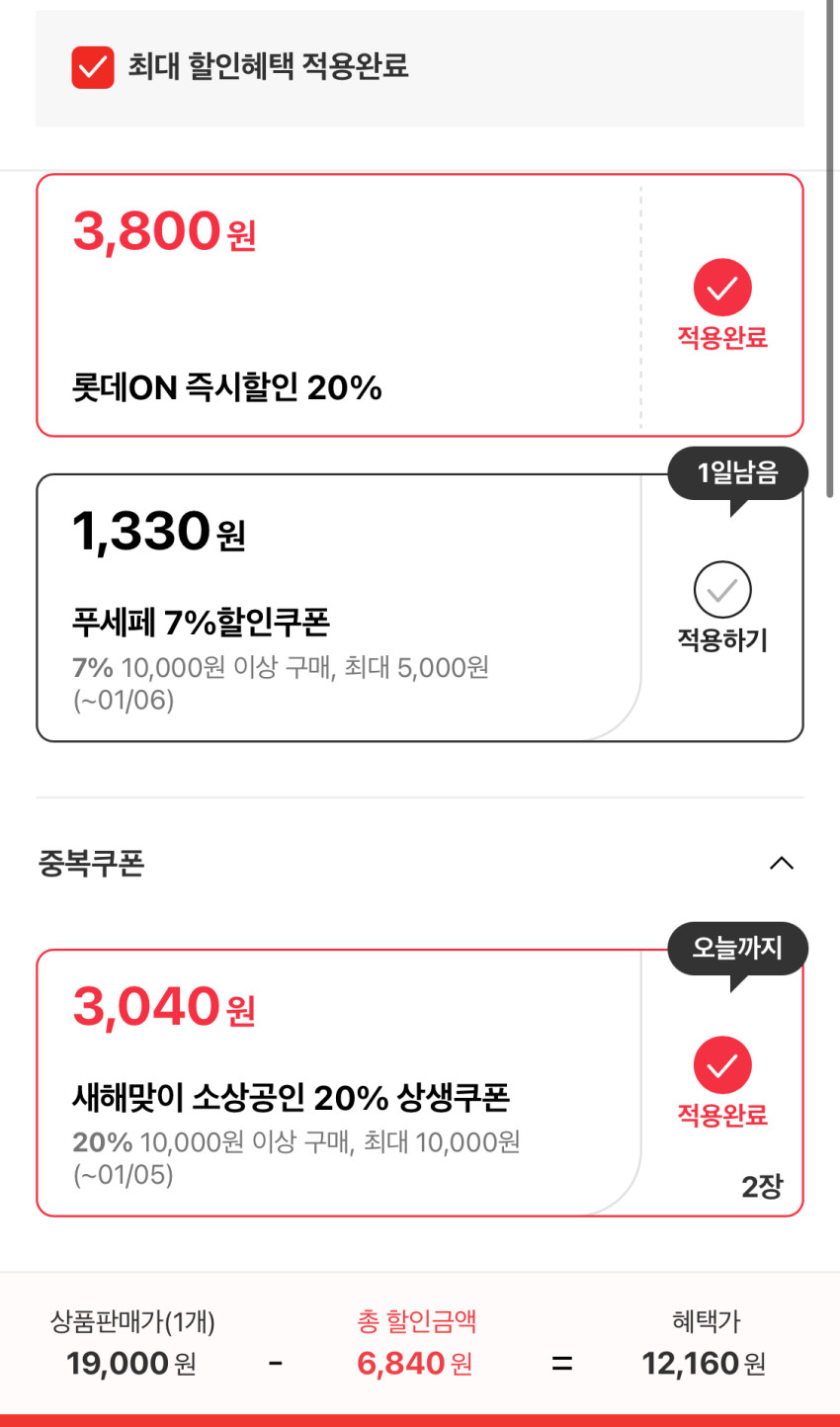This screenshot has width=840, height=1427.
Task: Collapse the 중복쿠폰 section
Action: point(781,864)
